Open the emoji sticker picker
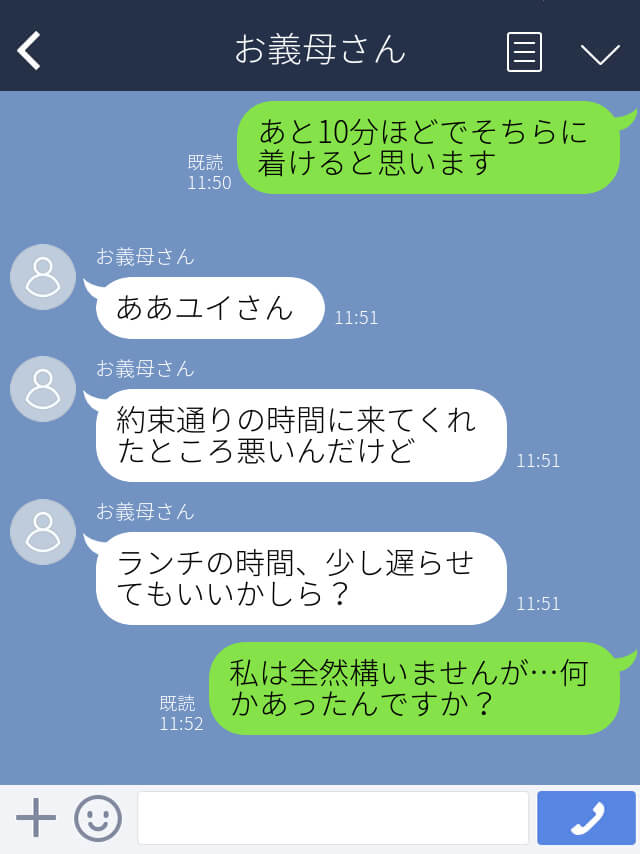 click(x=98, y=818)
